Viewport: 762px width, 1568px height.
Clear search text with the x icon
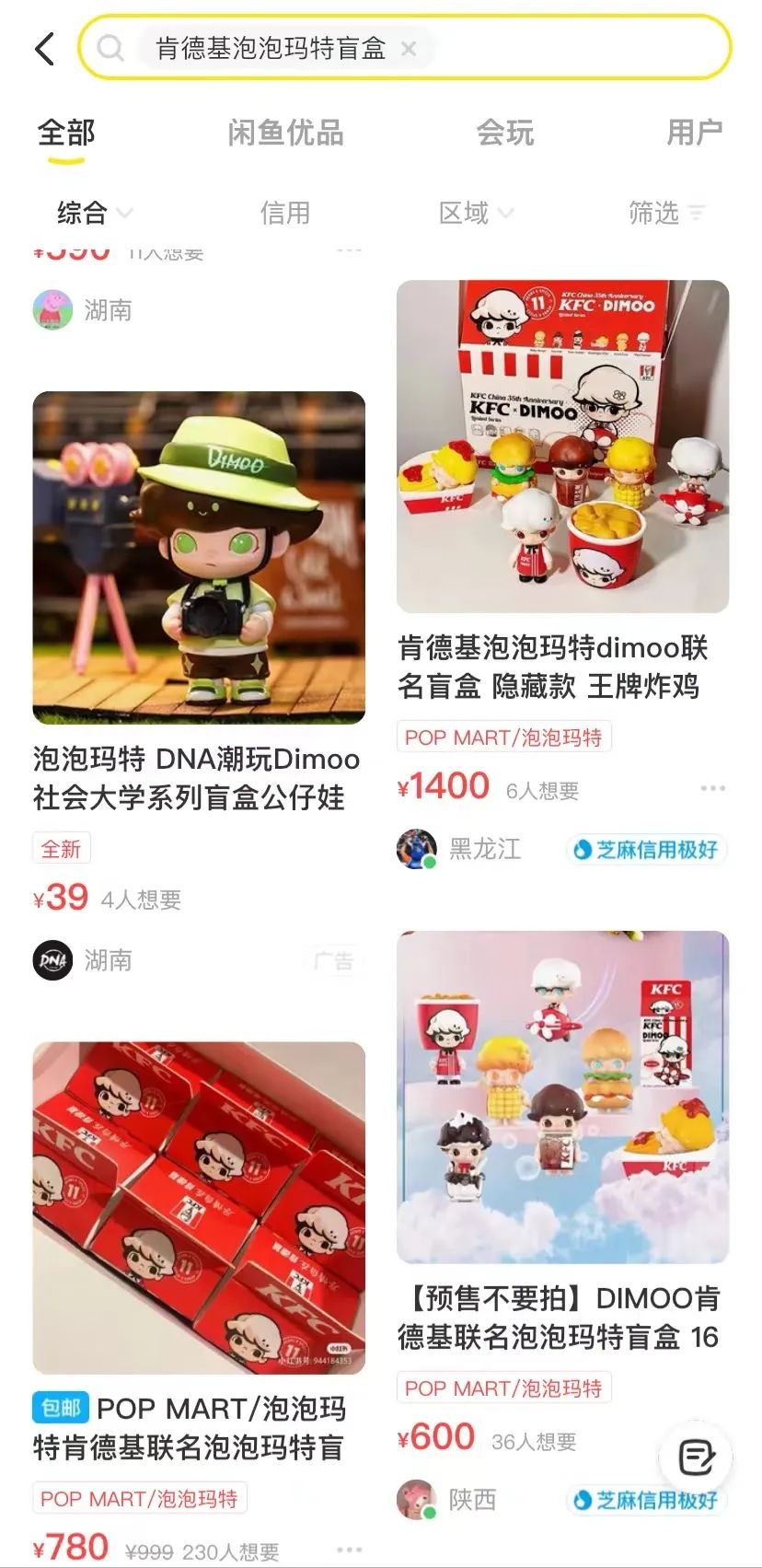point(409,50)
